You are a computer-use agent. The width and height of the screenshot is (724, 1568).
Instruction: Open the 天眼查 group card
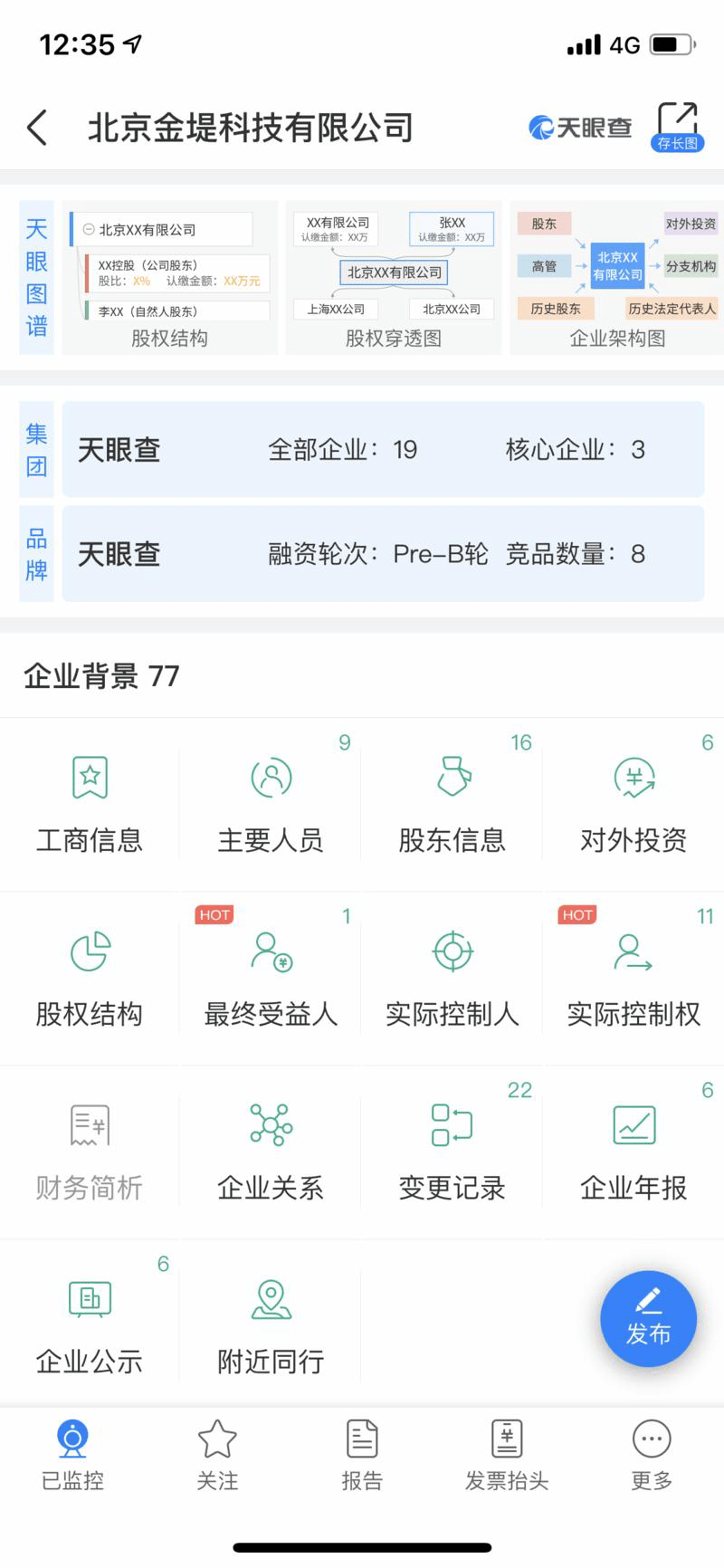(x=383, y=450)
